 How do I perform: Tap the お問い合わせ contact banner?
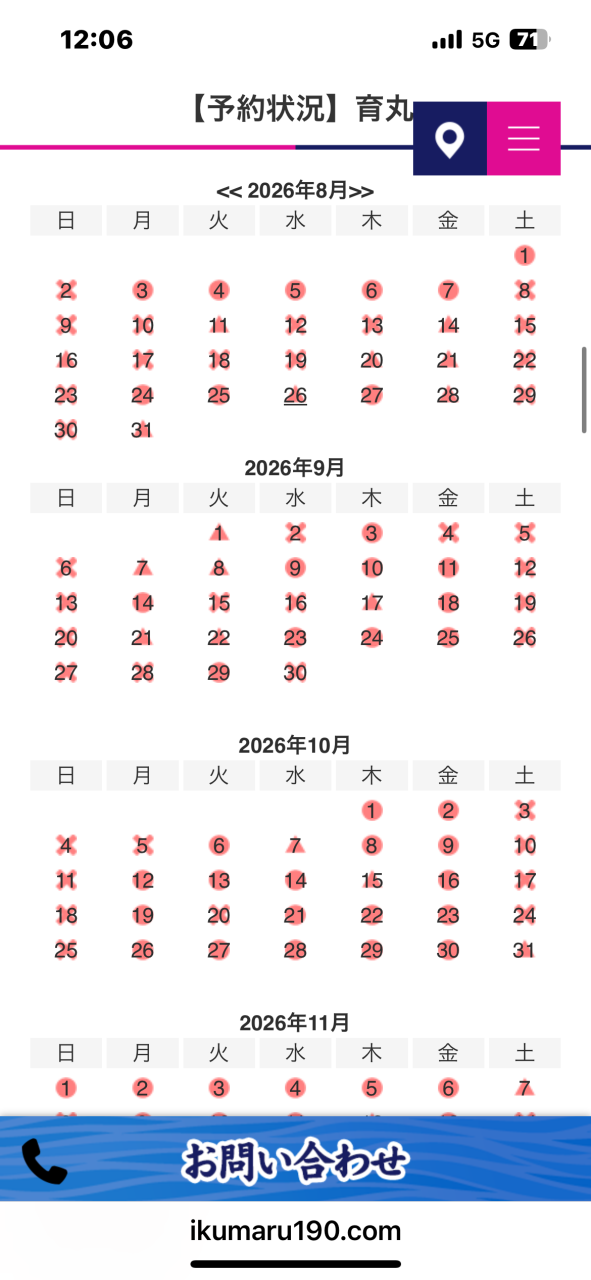[295, 1159]
